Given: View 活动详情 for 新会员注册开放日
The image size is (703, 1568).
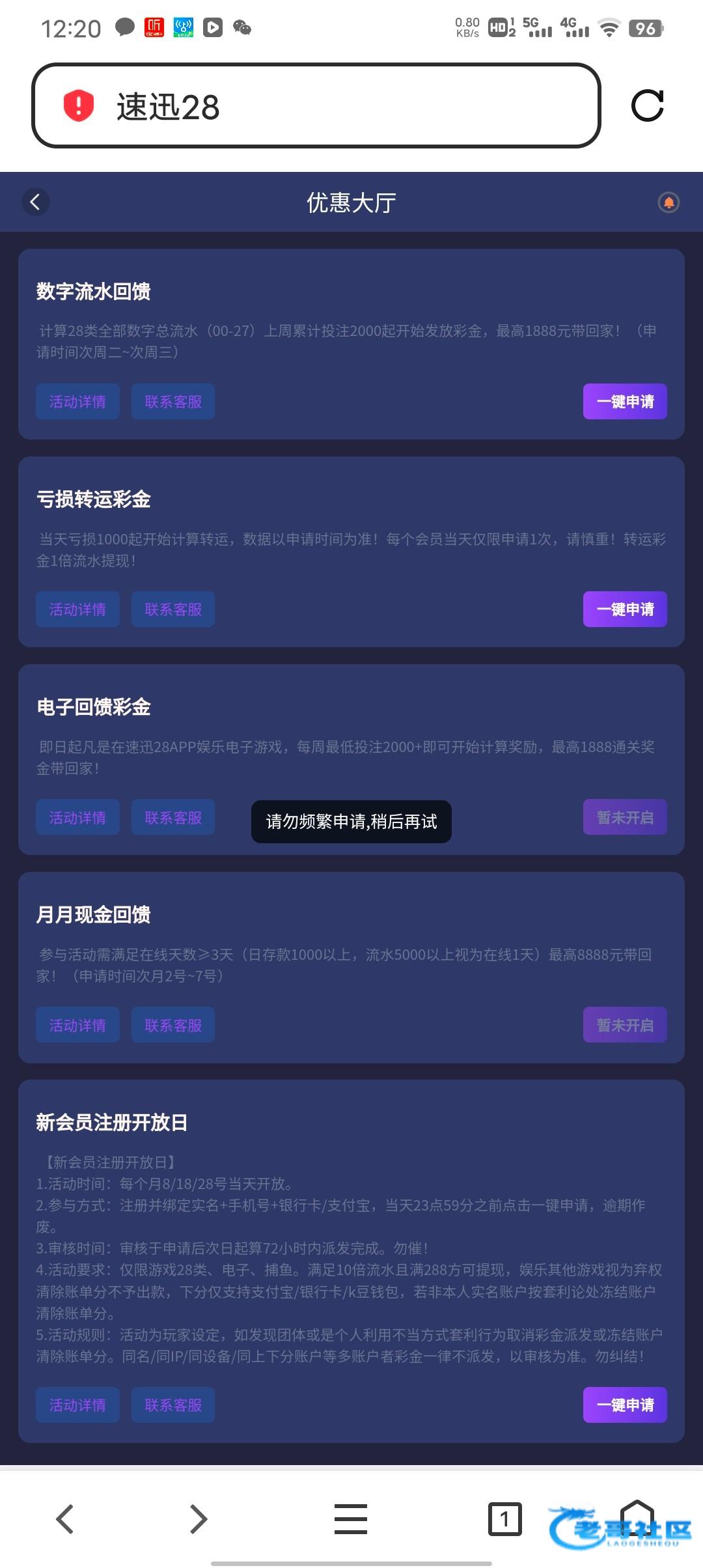Looking at the screenshot, I should tap(77, 1405).
